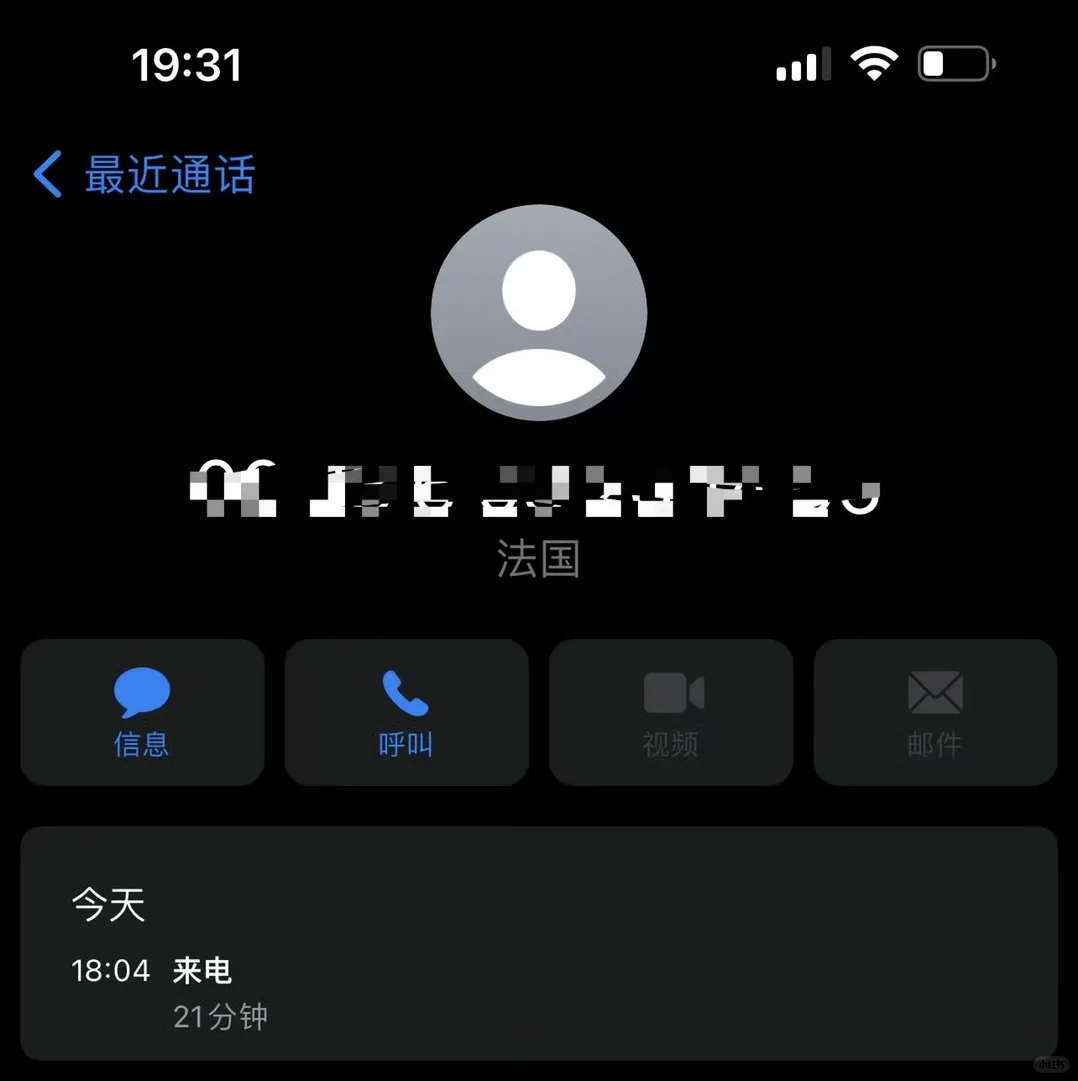Select the 法国 country label
This screenshot has height=1081, width=1078.
coord(539,560)
